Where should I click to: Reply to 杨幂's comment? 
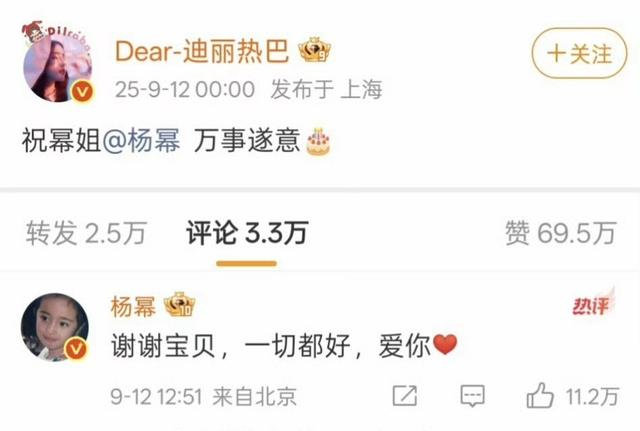pos(473,396)
